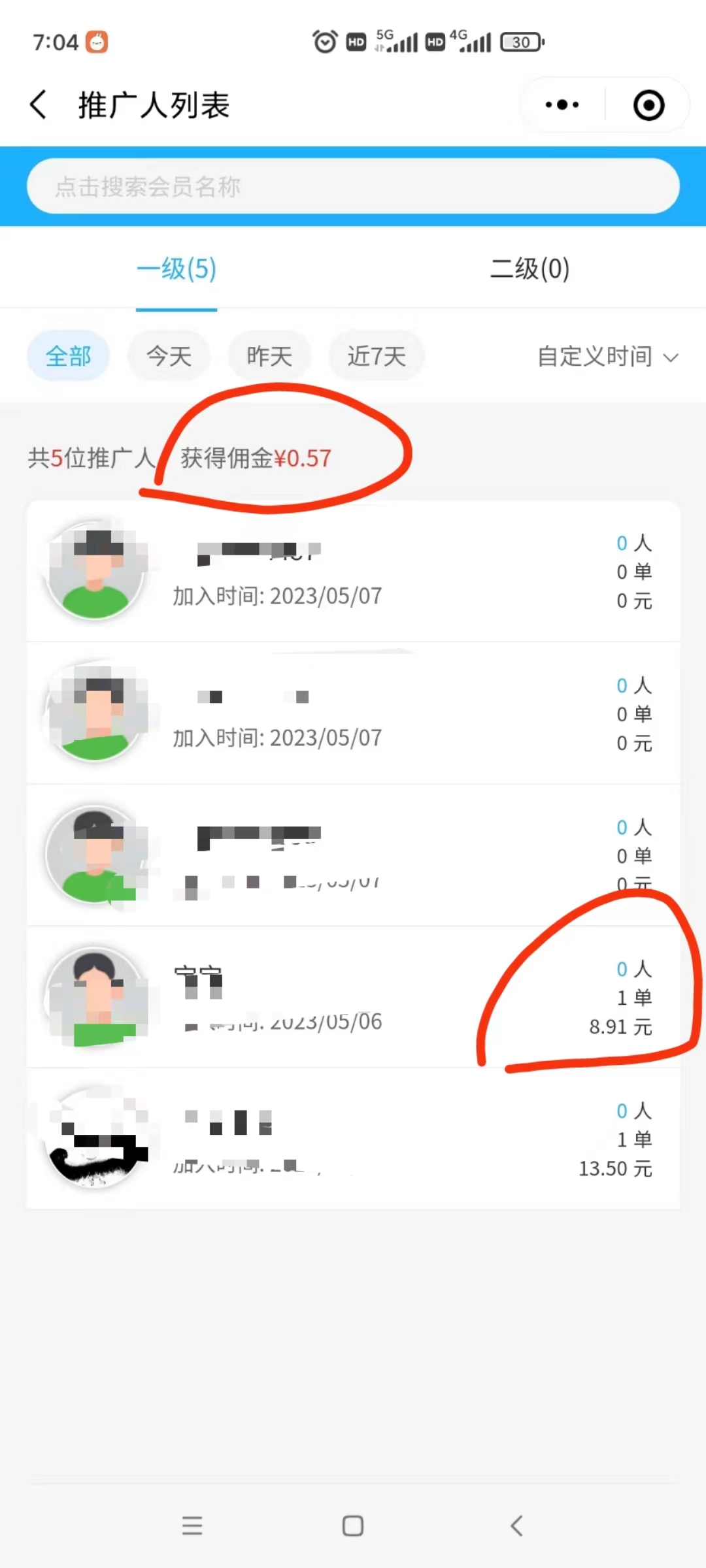706x1568 pixels.
Task: Filter promoters by 近7天
Action: click(x=377, y=357)
